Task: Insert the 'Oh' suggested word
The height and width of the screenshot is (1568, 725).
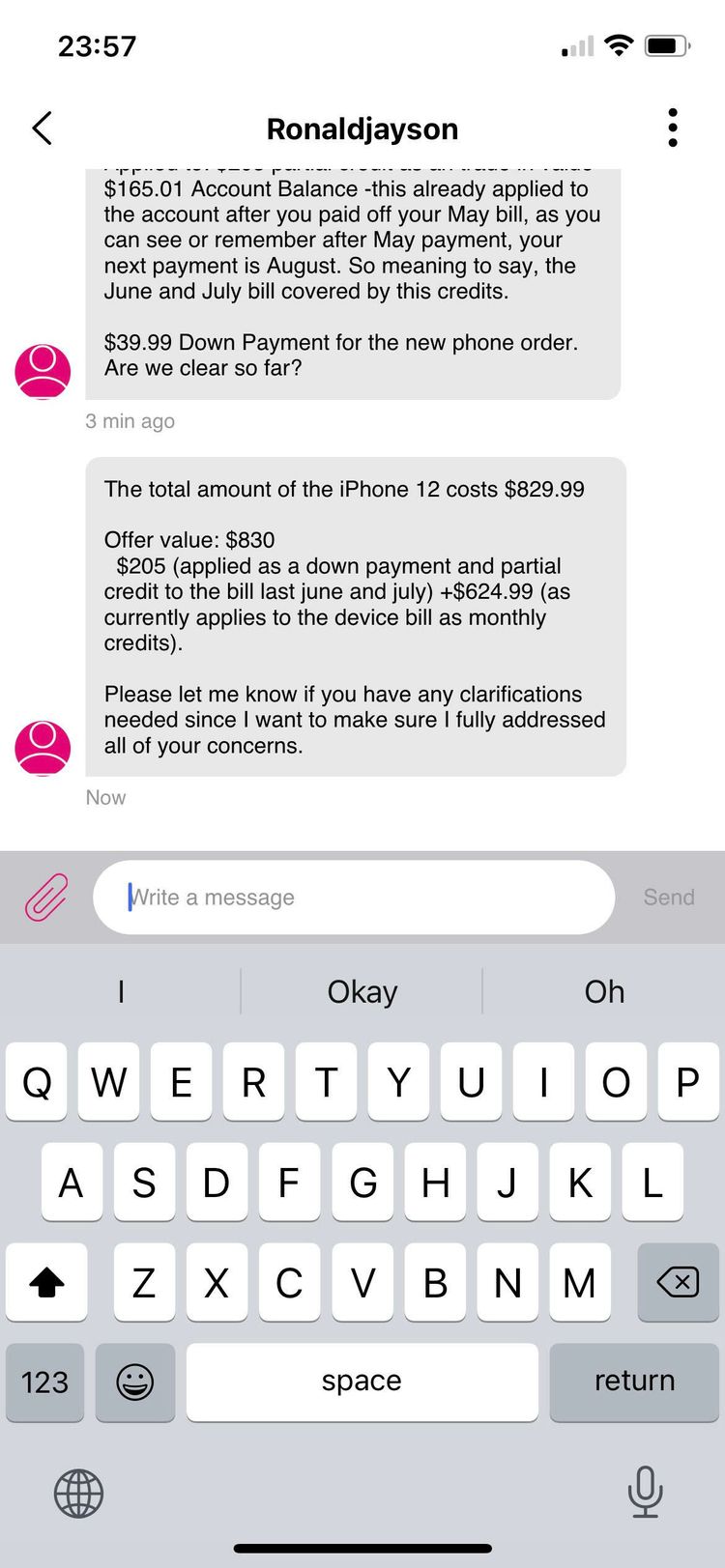Action: pos(604,991)
